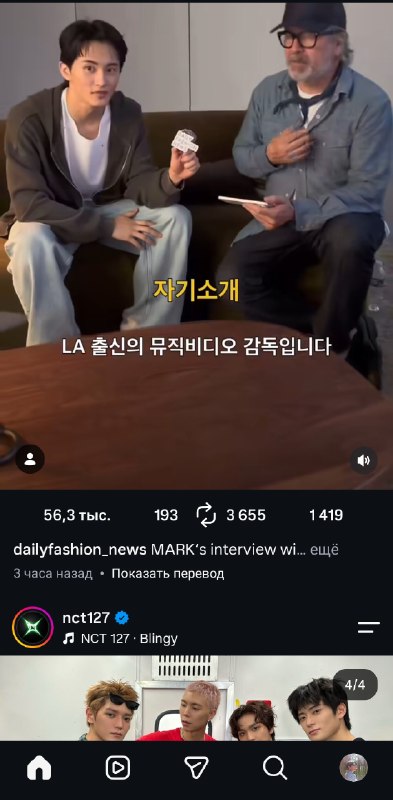Open the NCT 127 · Blingy audio track
393x800 pixels.
120,638
